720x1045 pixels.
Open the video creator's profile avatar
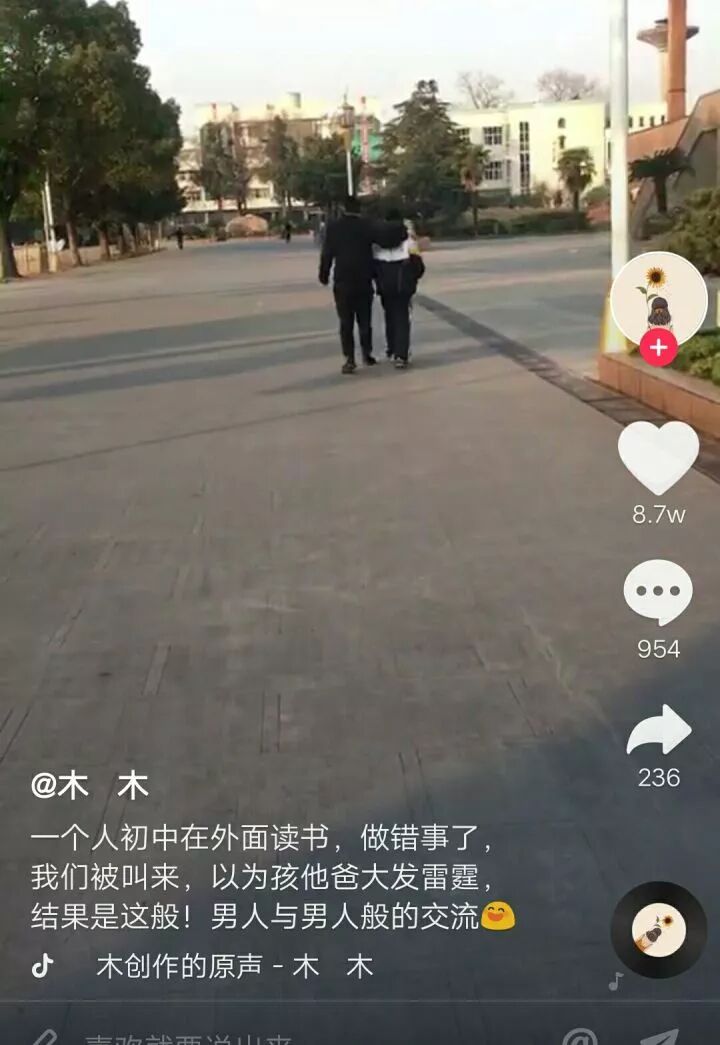point(658,297)
